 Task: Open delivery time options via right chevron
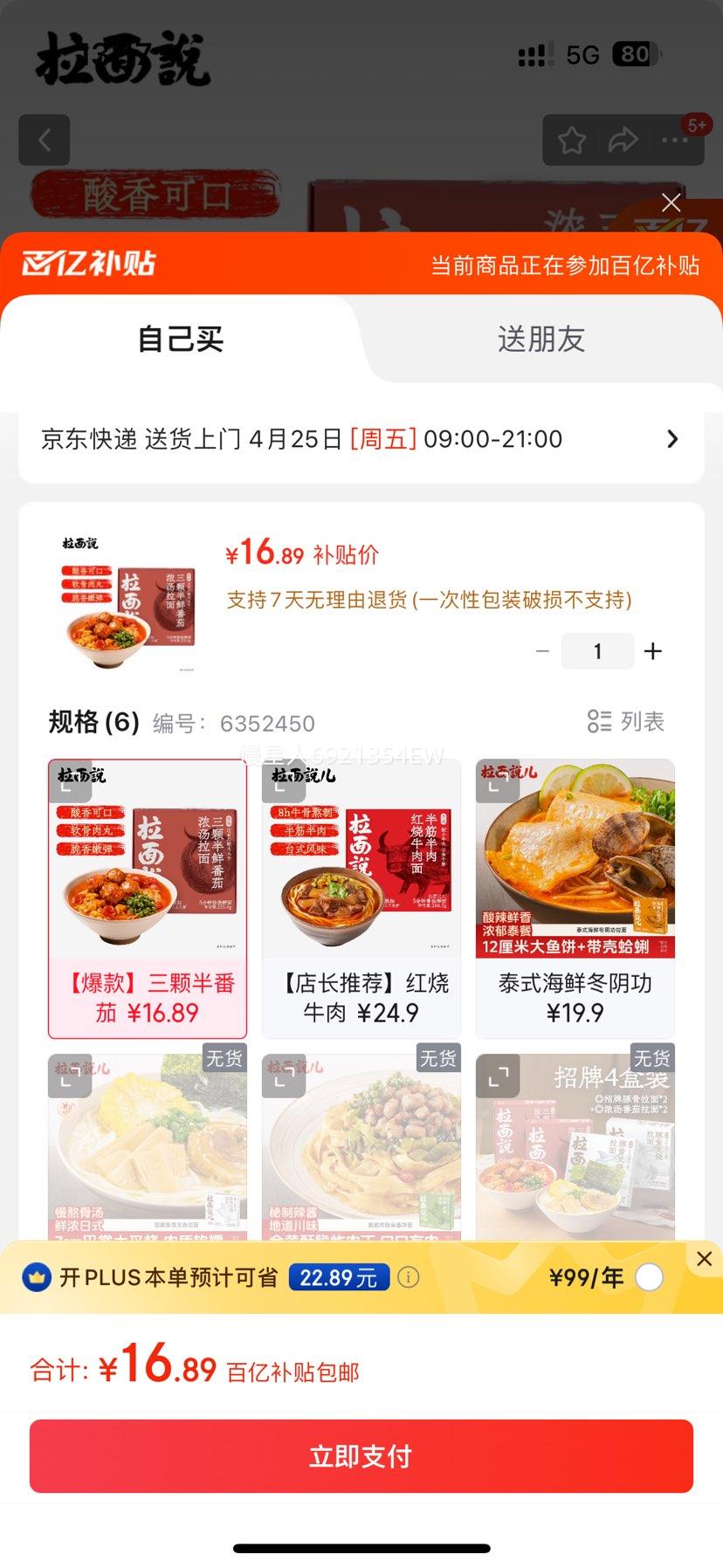tap(671, 439)
